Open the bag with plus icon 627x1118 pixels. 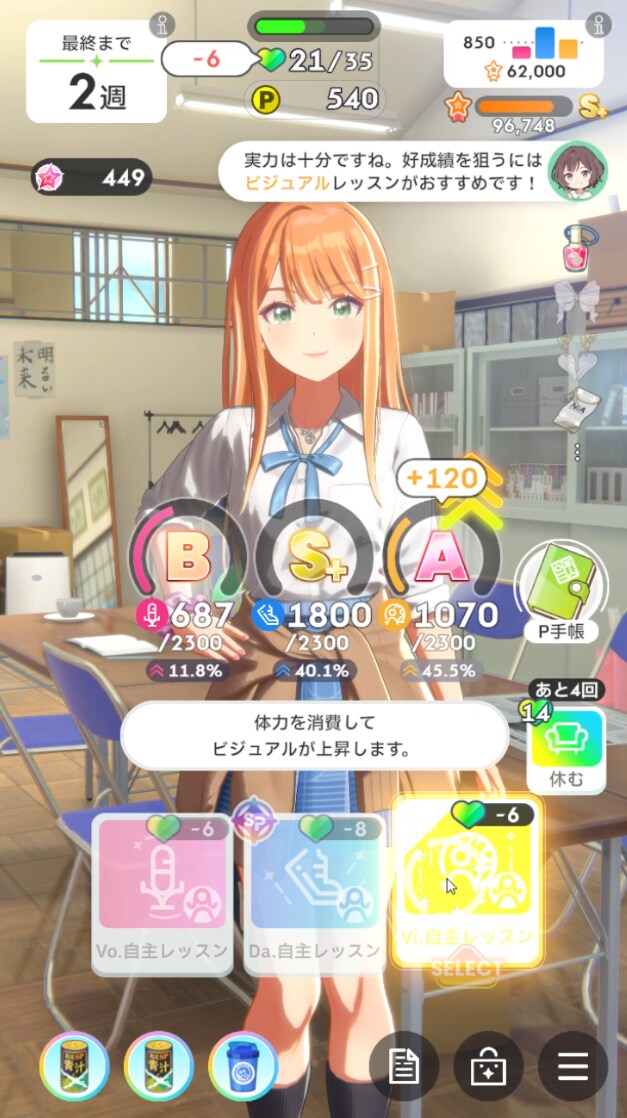click(488, 1066)
